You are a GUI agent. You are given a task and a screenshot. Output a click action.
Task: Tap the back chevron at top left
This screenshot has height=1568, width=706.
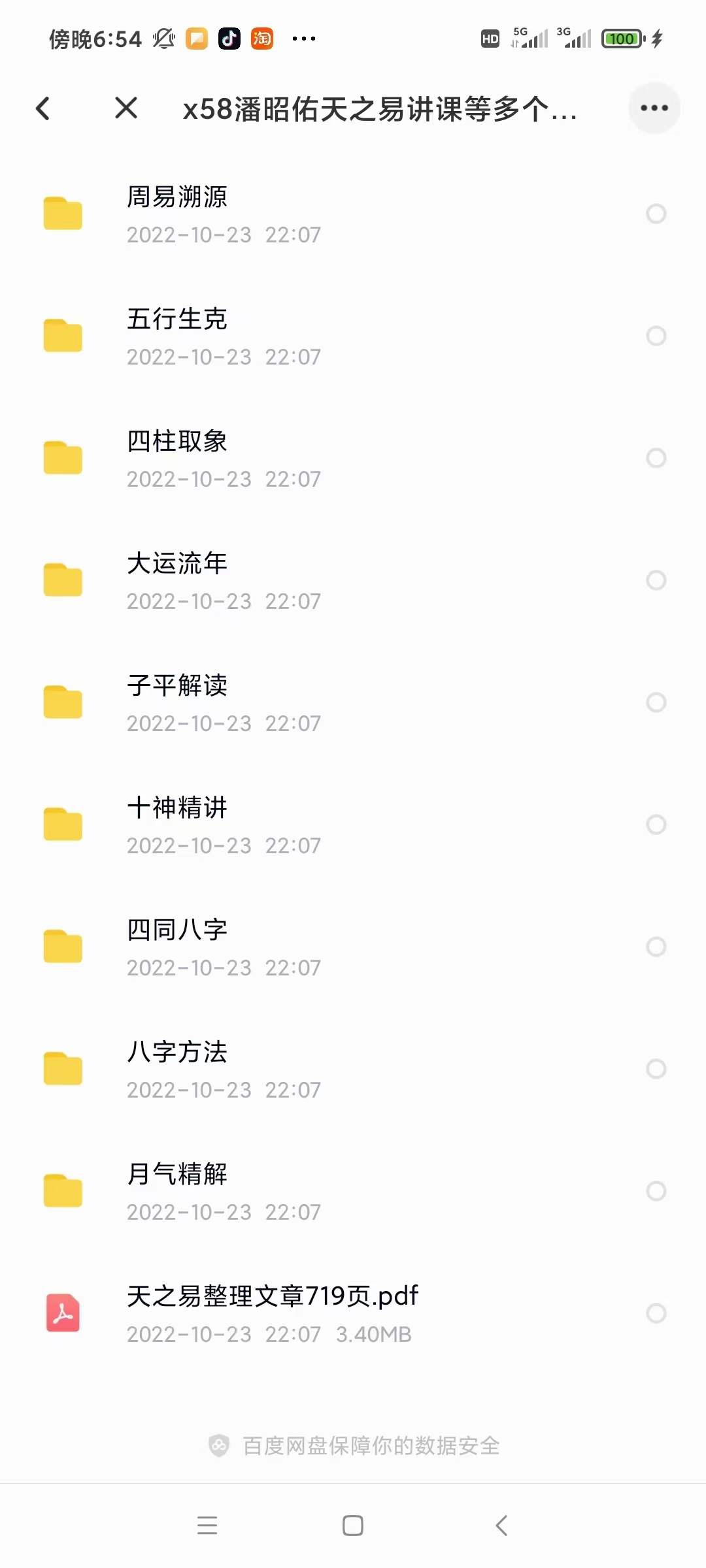click(x=42, y=108)
